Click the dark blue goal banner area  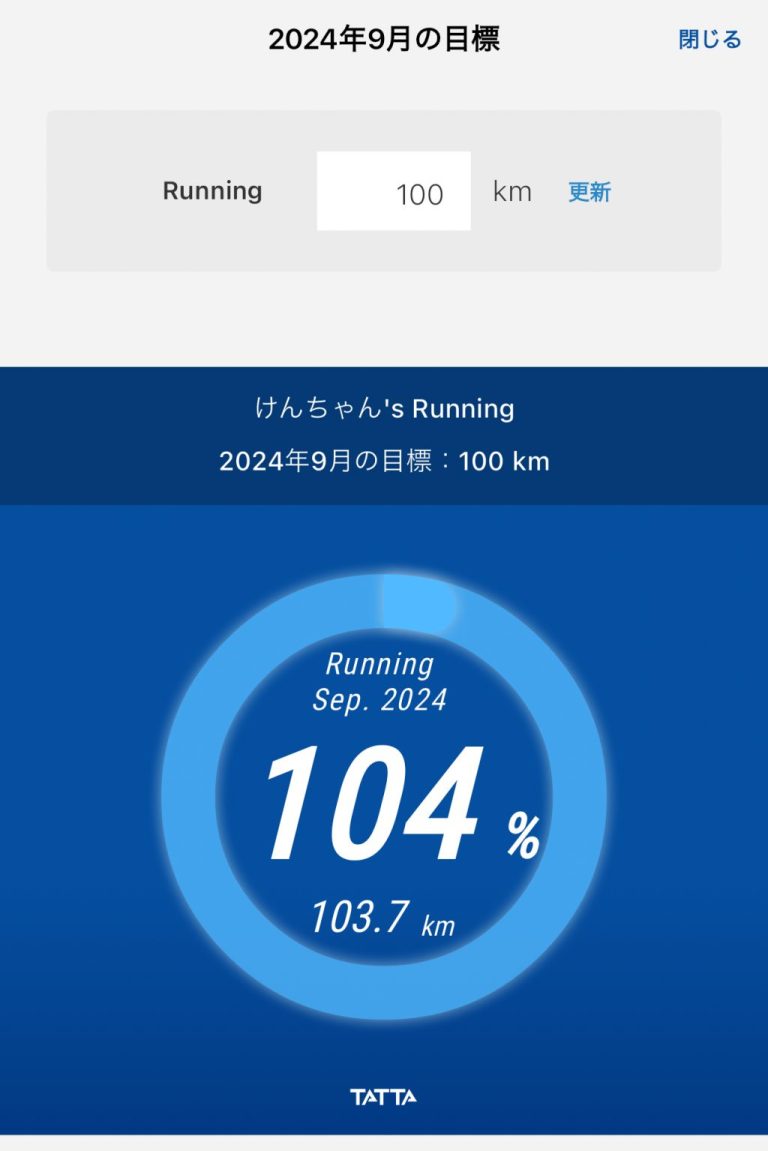(383, 435)
